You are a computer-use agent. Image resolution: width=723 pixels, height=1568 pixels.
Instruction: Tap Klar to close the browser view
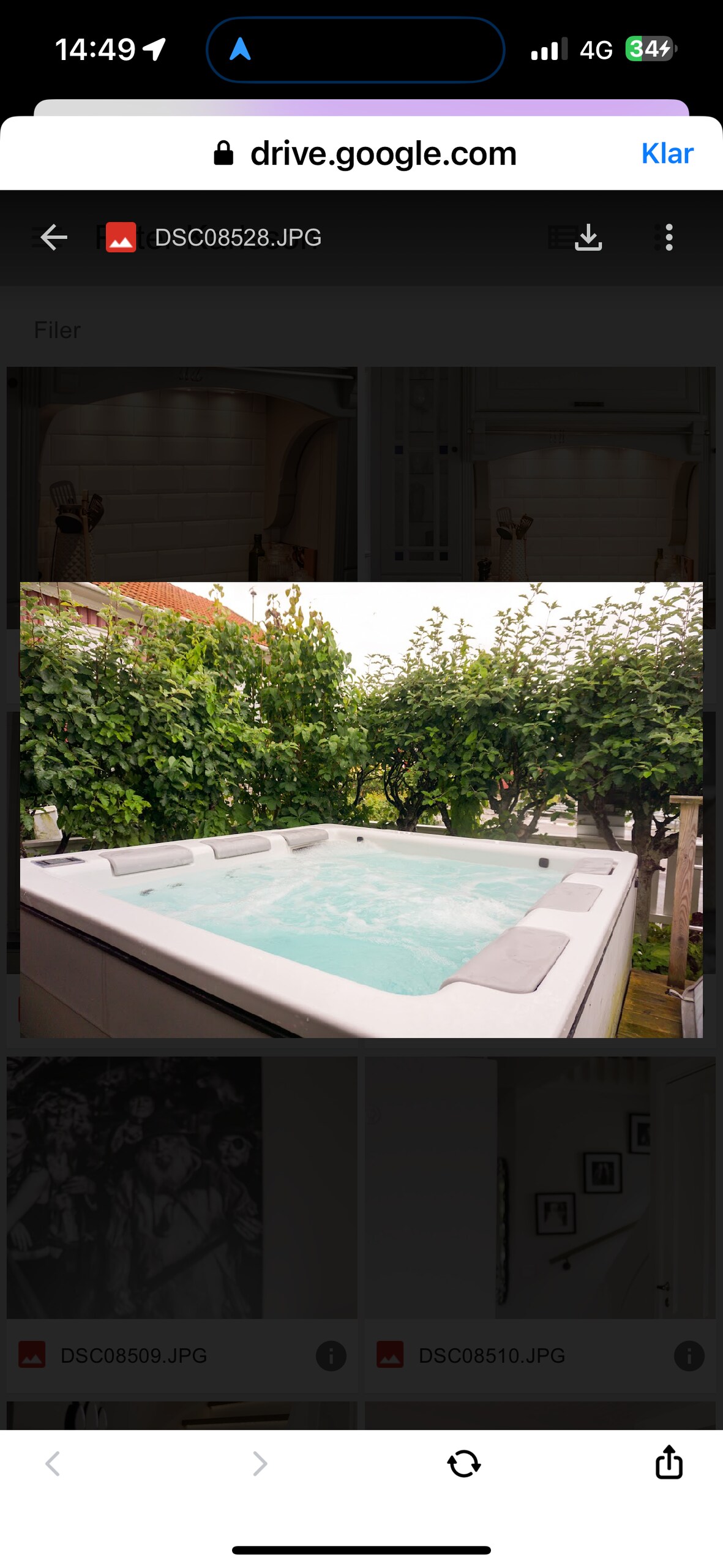click(x=667, y=153)
